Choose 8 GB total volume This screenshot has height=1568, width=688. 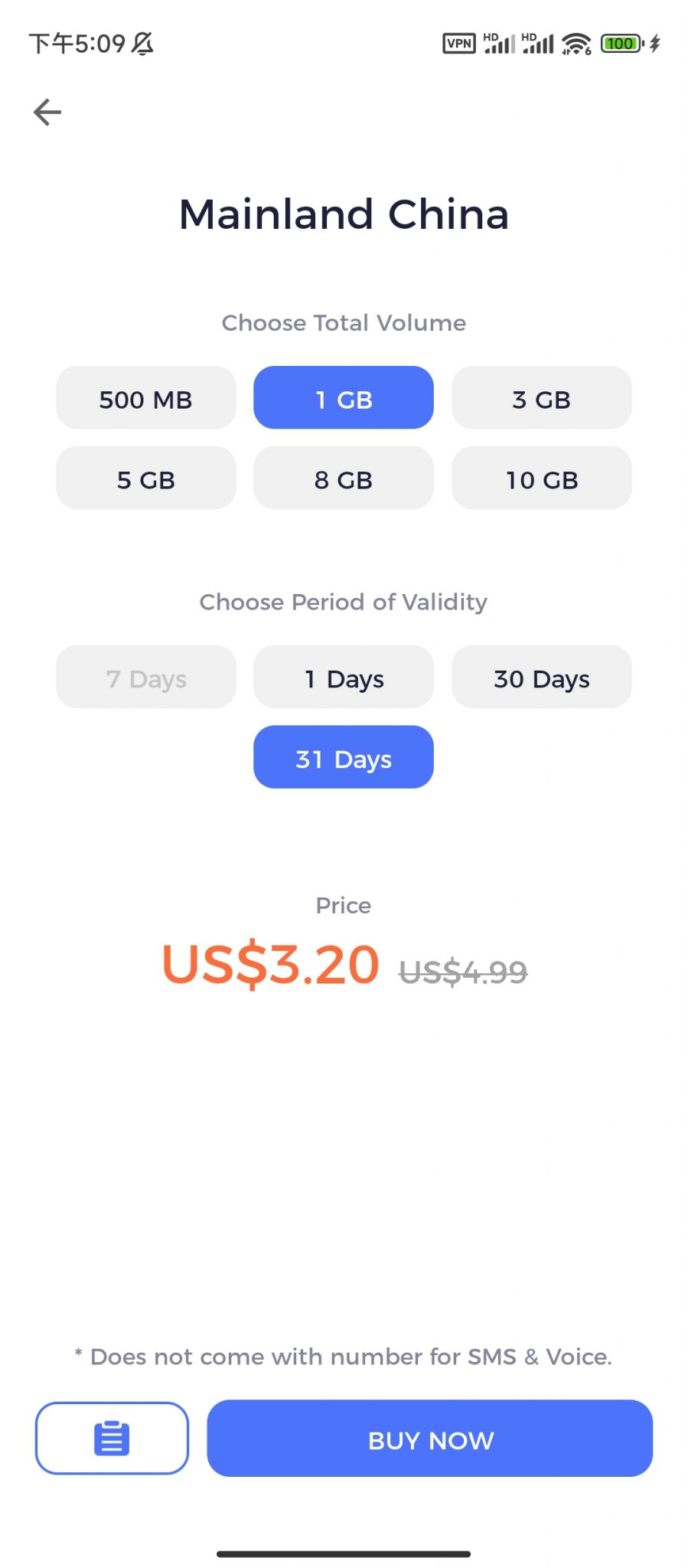344,479
